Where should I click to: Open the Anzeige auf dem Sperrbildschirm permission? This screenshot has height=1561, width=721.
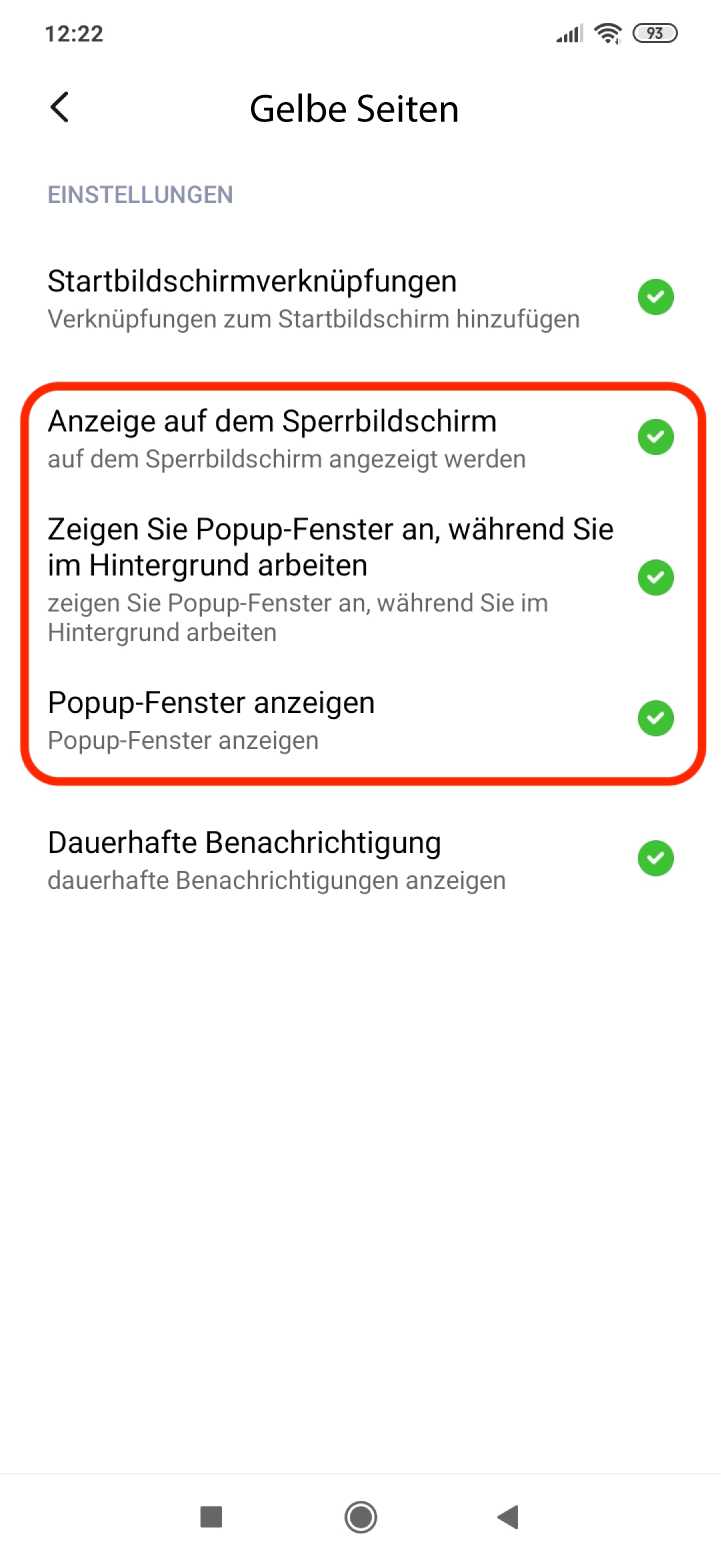pyautogui.click(x=360, y=438)
